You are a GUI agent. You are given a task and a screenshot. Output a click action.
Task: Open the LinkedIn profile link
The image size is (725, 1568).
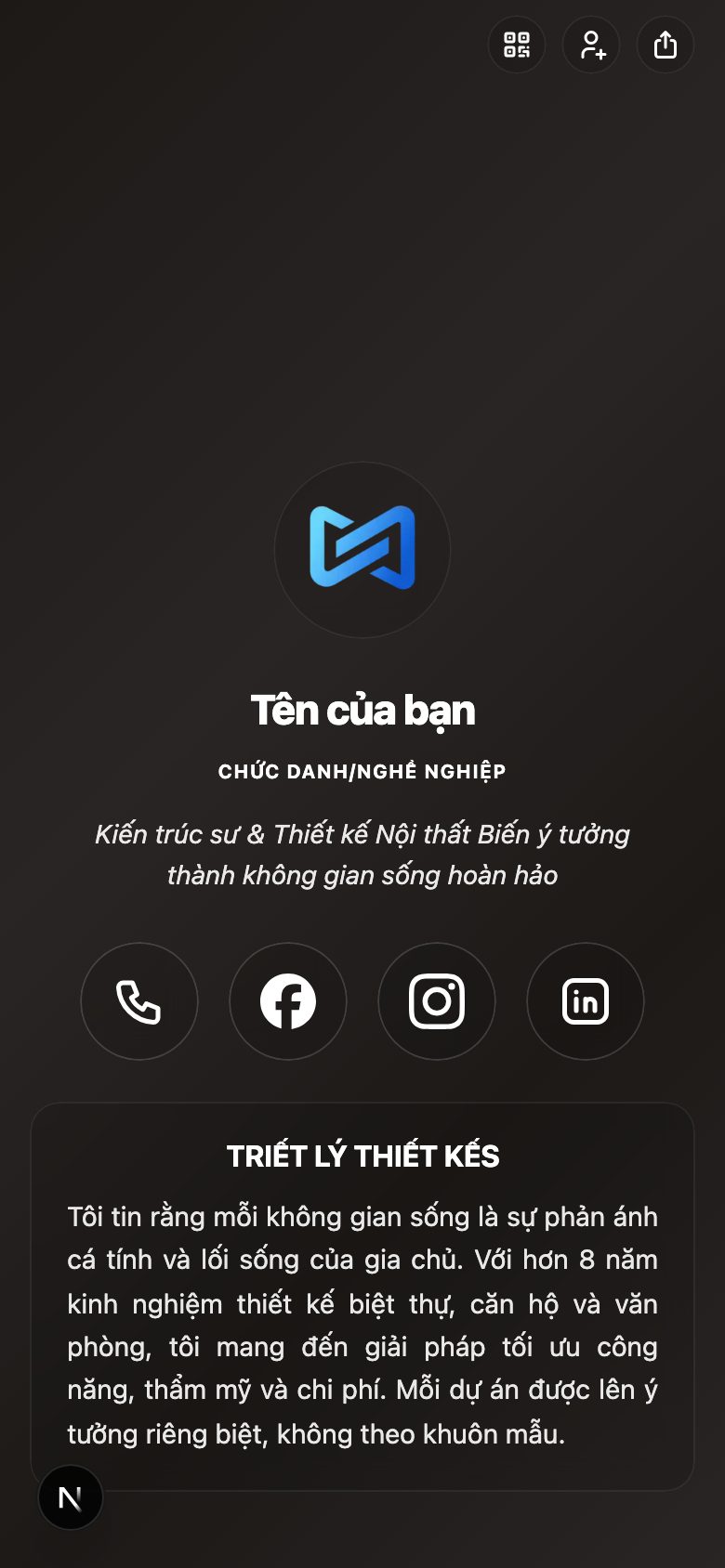585,1001
